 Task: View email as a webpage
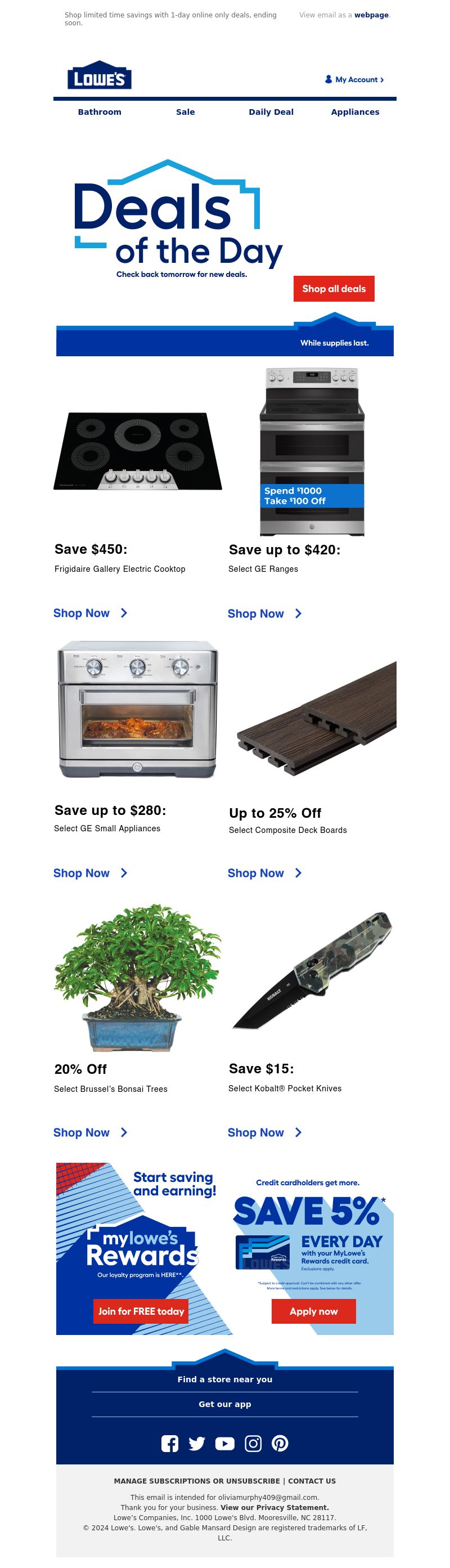371,15
